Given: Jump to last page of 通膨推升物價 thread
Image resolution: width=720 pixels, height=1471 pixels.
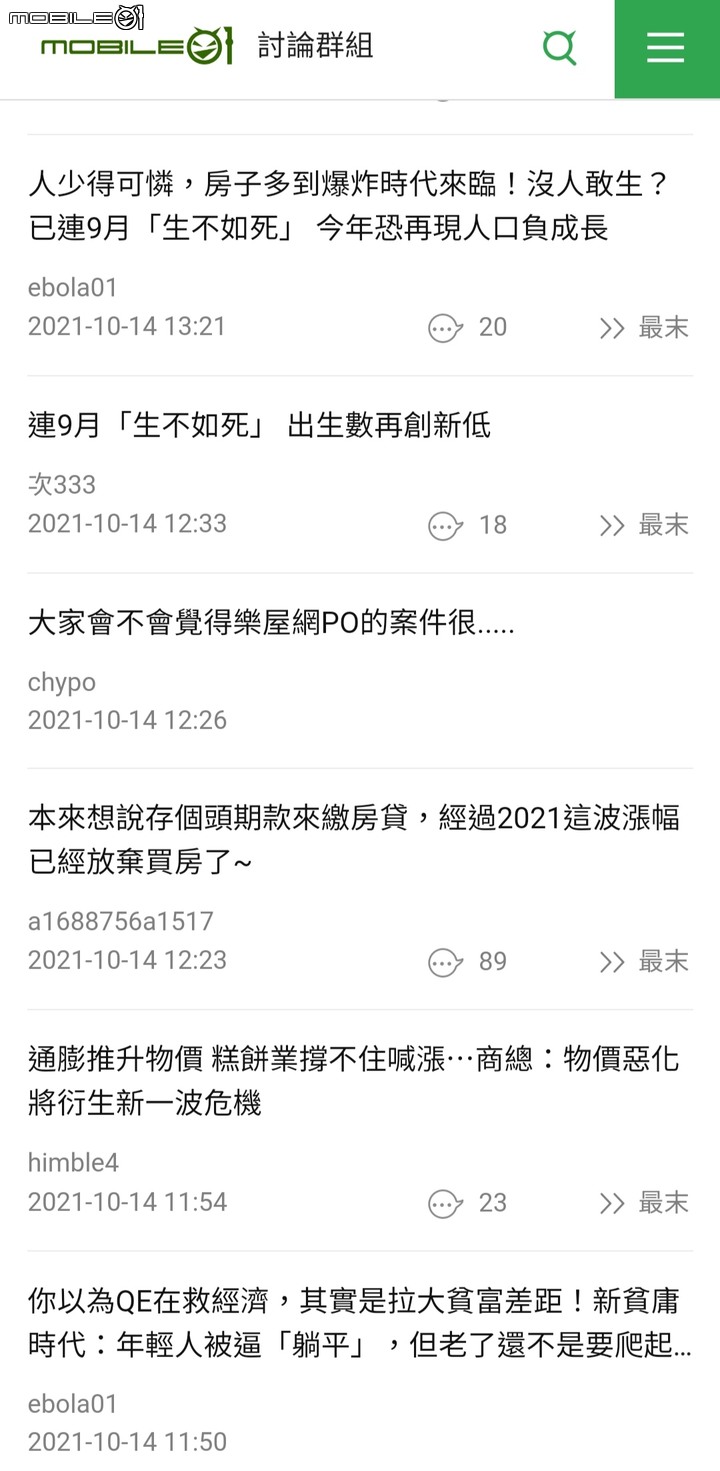Looking at the screenshot, I should [x=644, y=1203].
